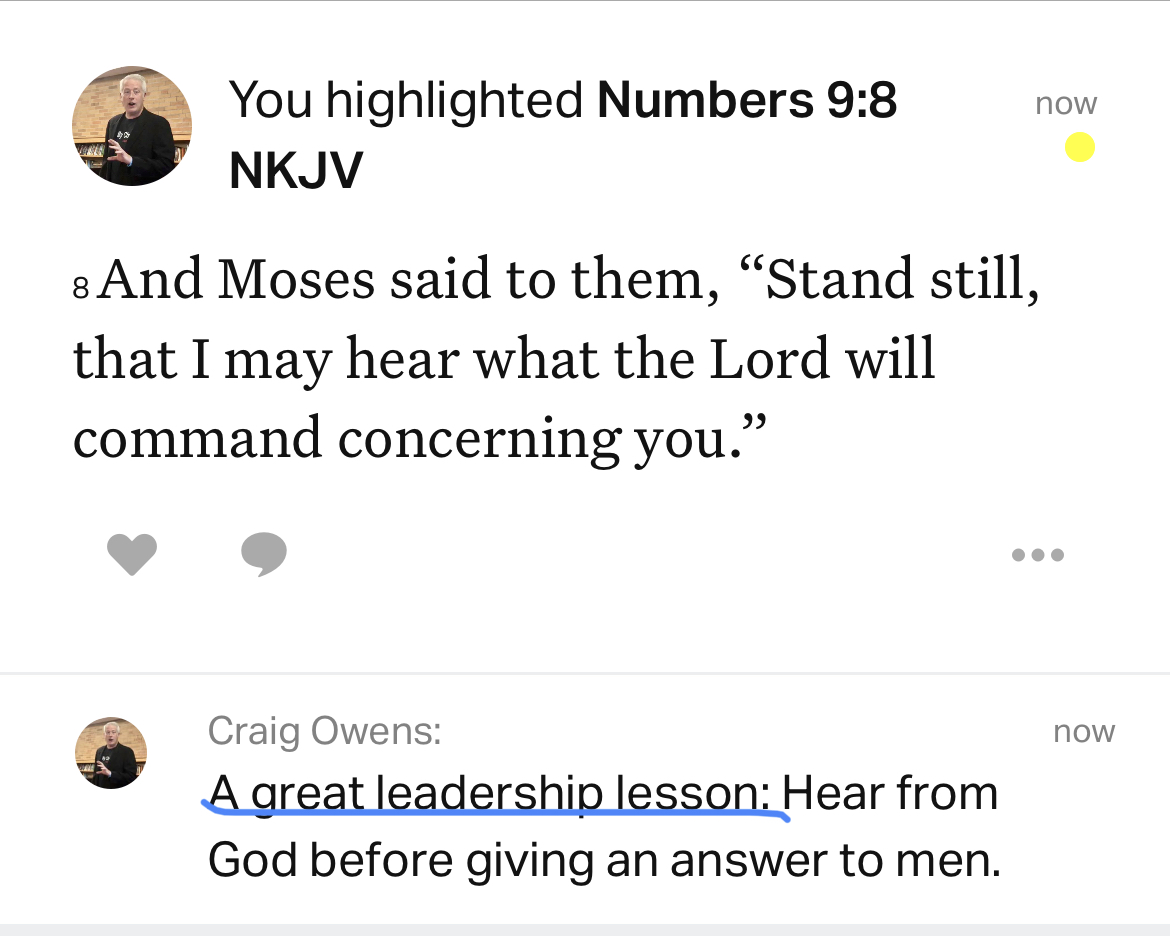1170x936 pixels.
Task: Like the Numbers 9:8 highlight
Action: pyautogui.click(x=132, y=554)
